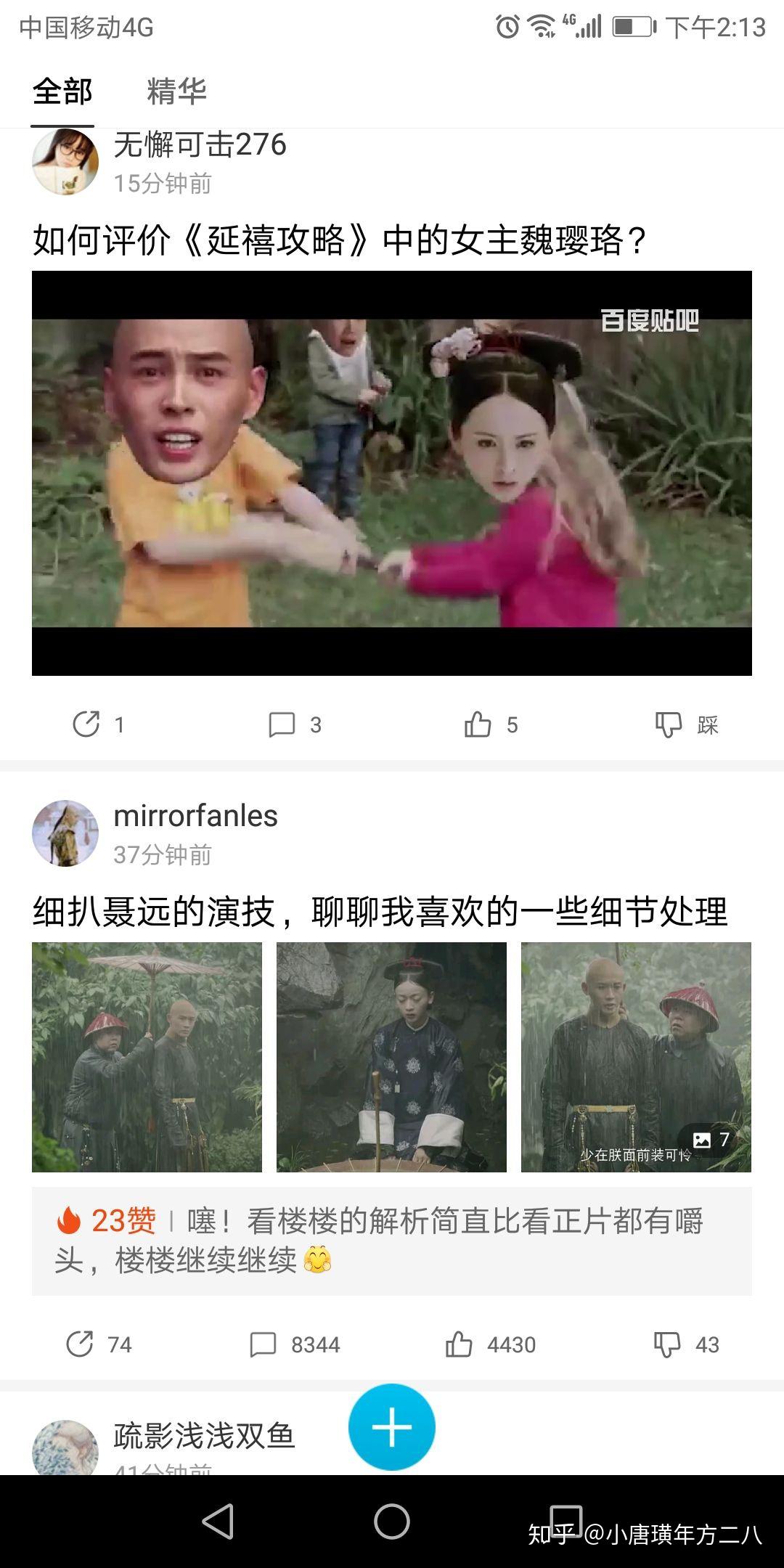
Task: Open the third photo showing 7 images
Action: click(x=636, y=1057)
